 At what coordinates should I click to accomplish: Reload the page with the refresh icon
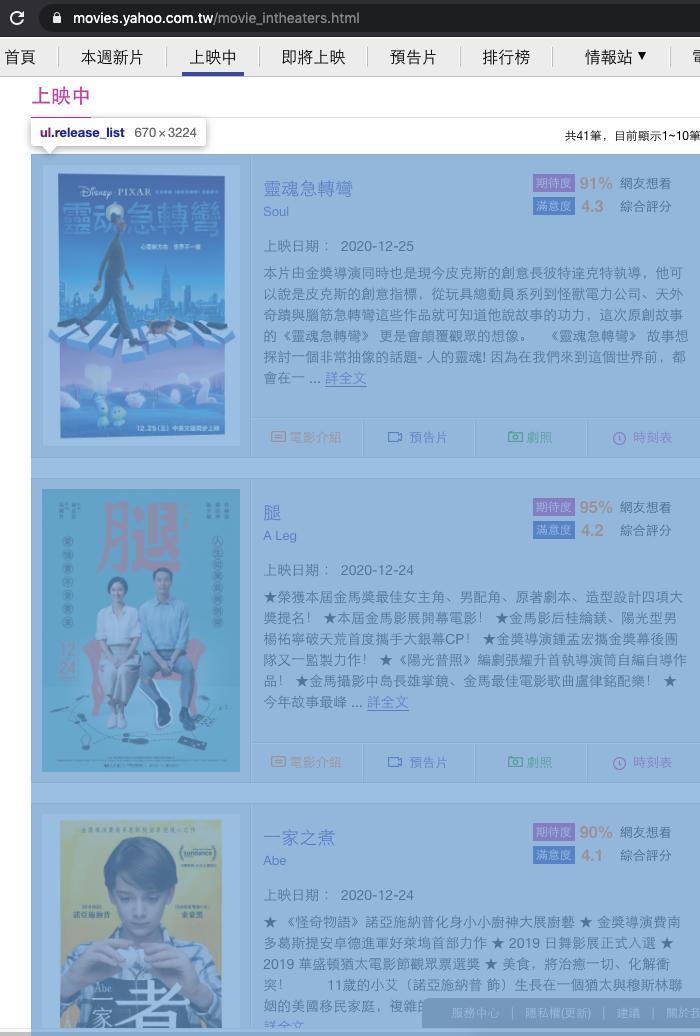pos(17,18)
